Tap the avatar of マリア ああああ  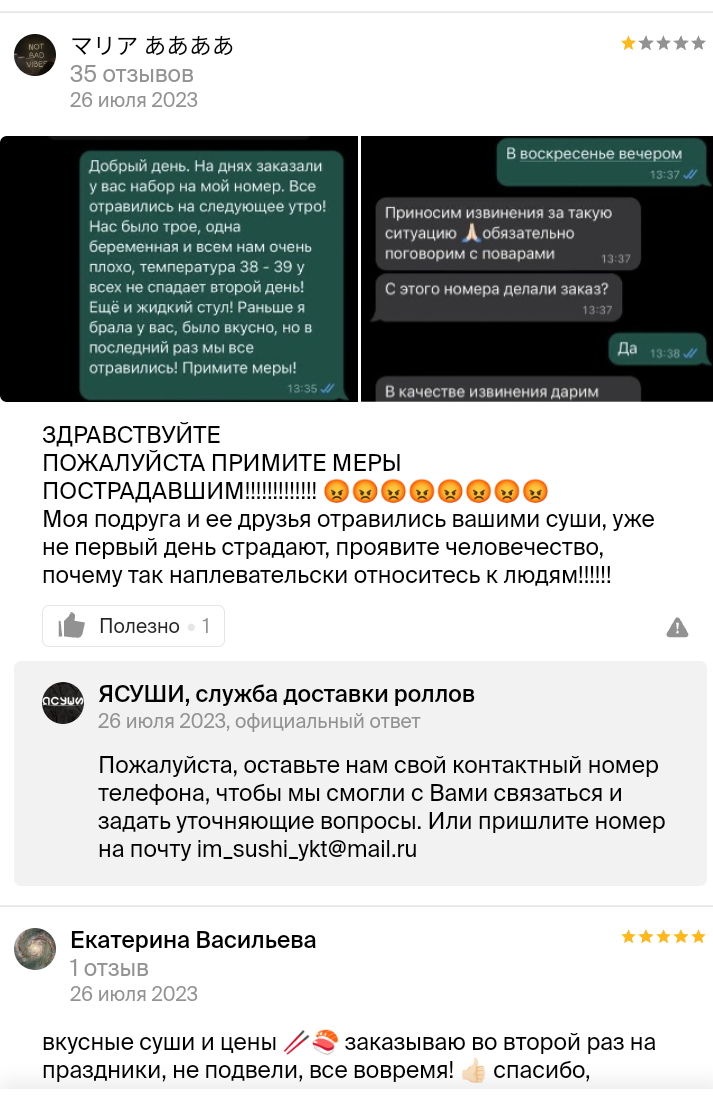(x=35, y=55)
